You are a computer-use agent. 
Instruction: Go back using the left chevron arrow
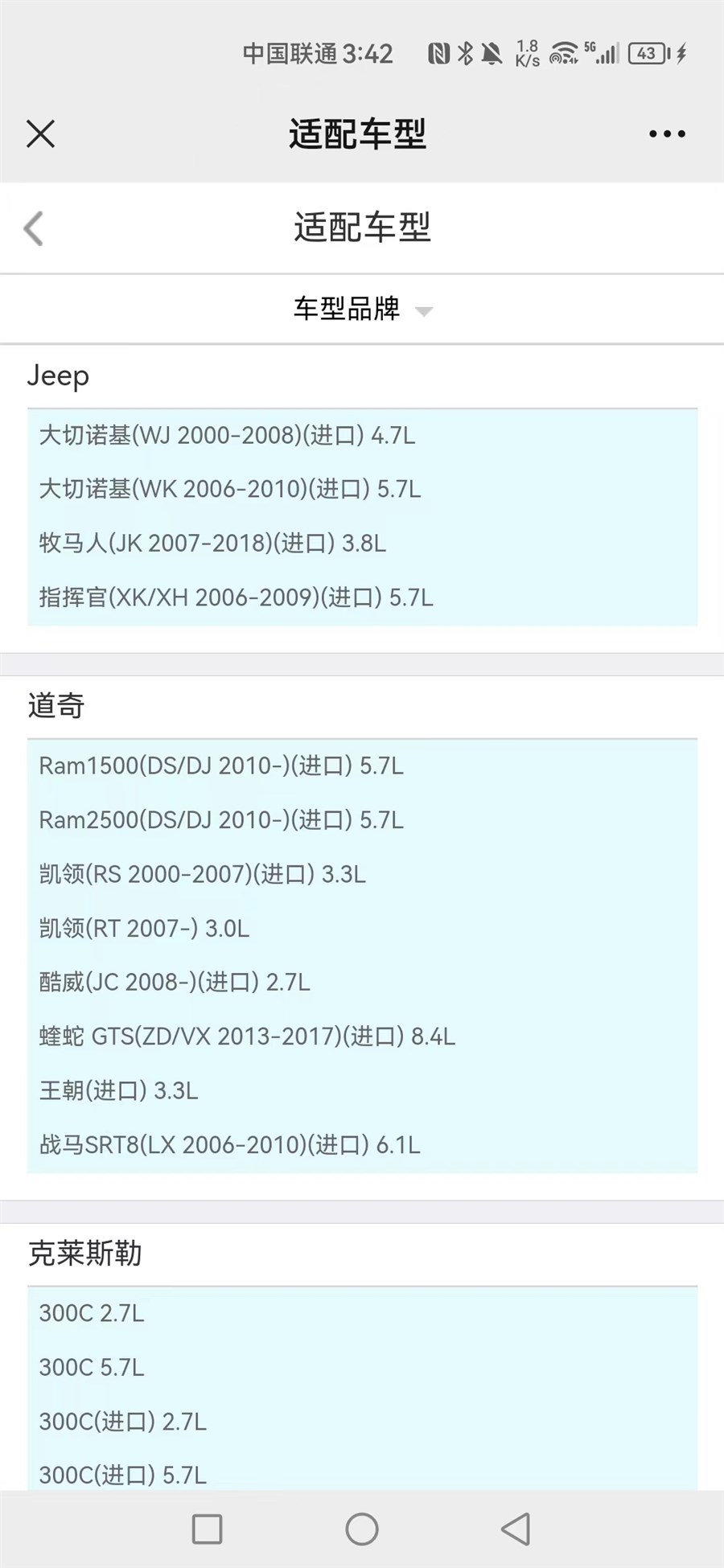pyautogui.click(x=34, y=228)
